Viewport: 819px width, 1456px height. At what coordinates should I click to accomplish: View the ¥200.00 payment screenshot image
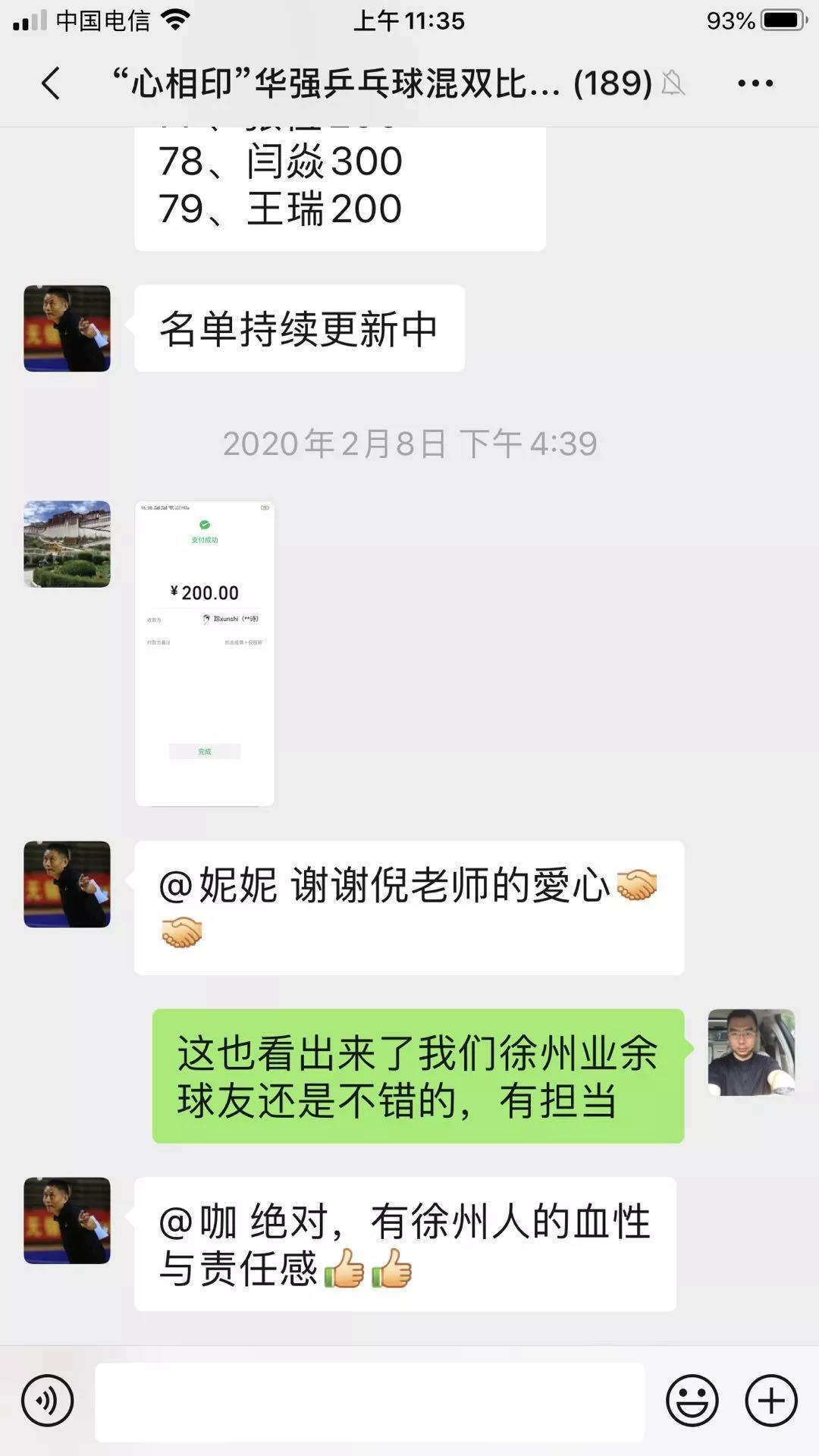[205, 653]
